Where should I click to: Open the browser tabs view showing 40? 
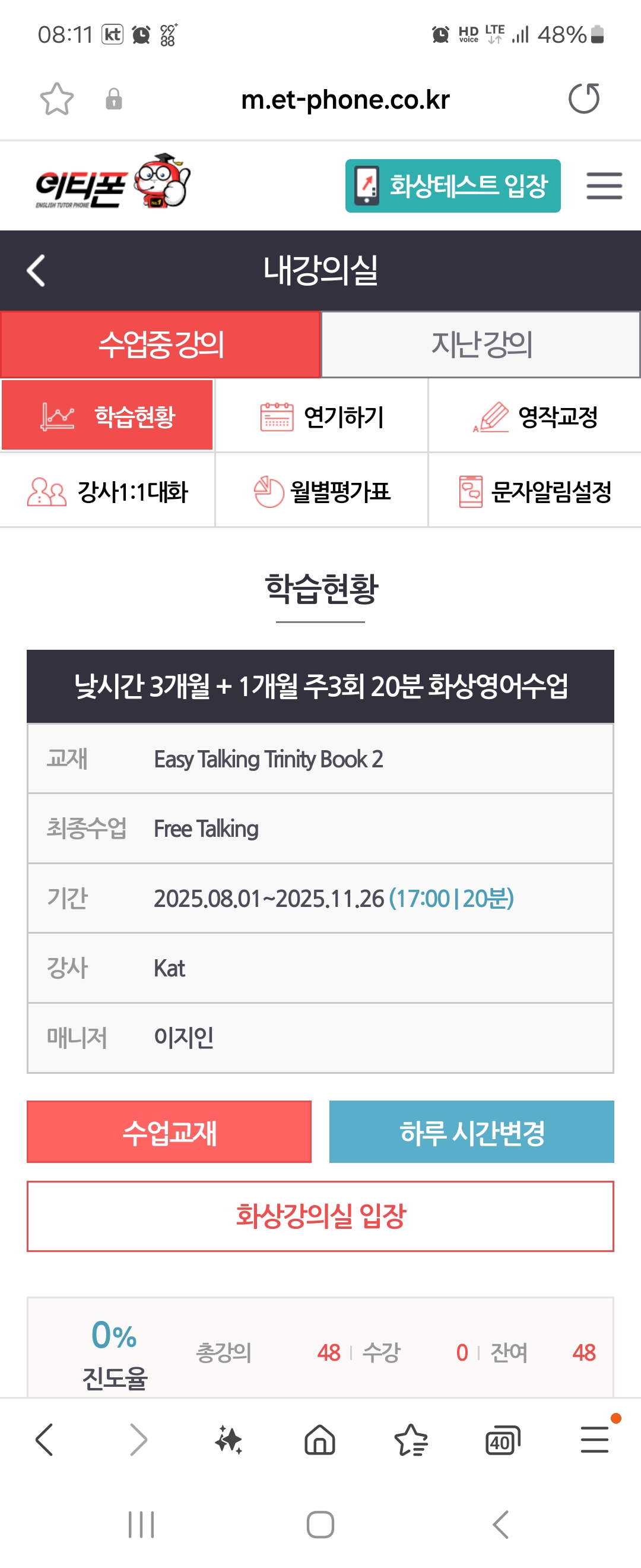coord(502,1441)
